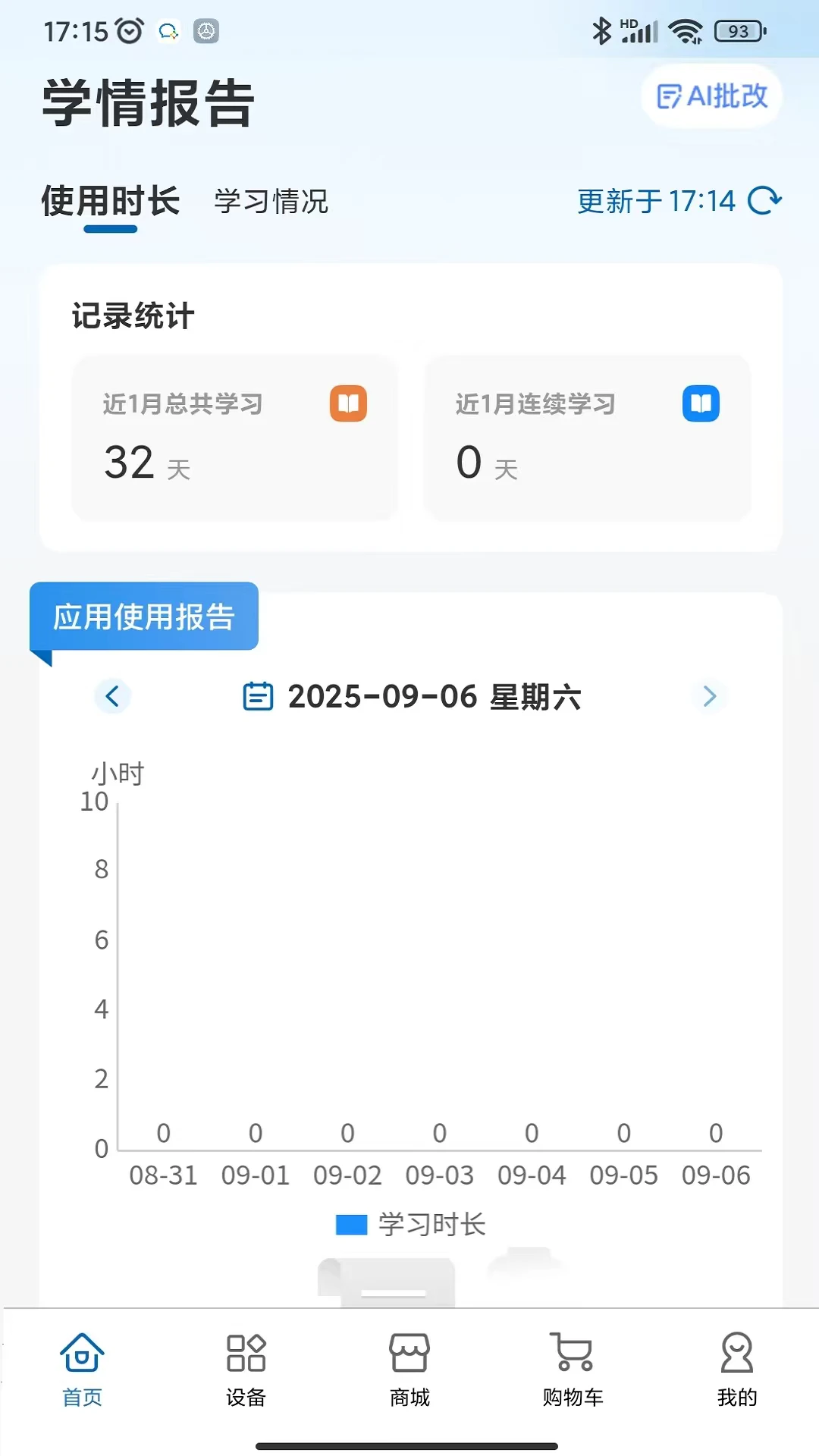Refresh the report via the reload icon
The width and height of the screenshot is (819, 1456).
pos(764,201)
